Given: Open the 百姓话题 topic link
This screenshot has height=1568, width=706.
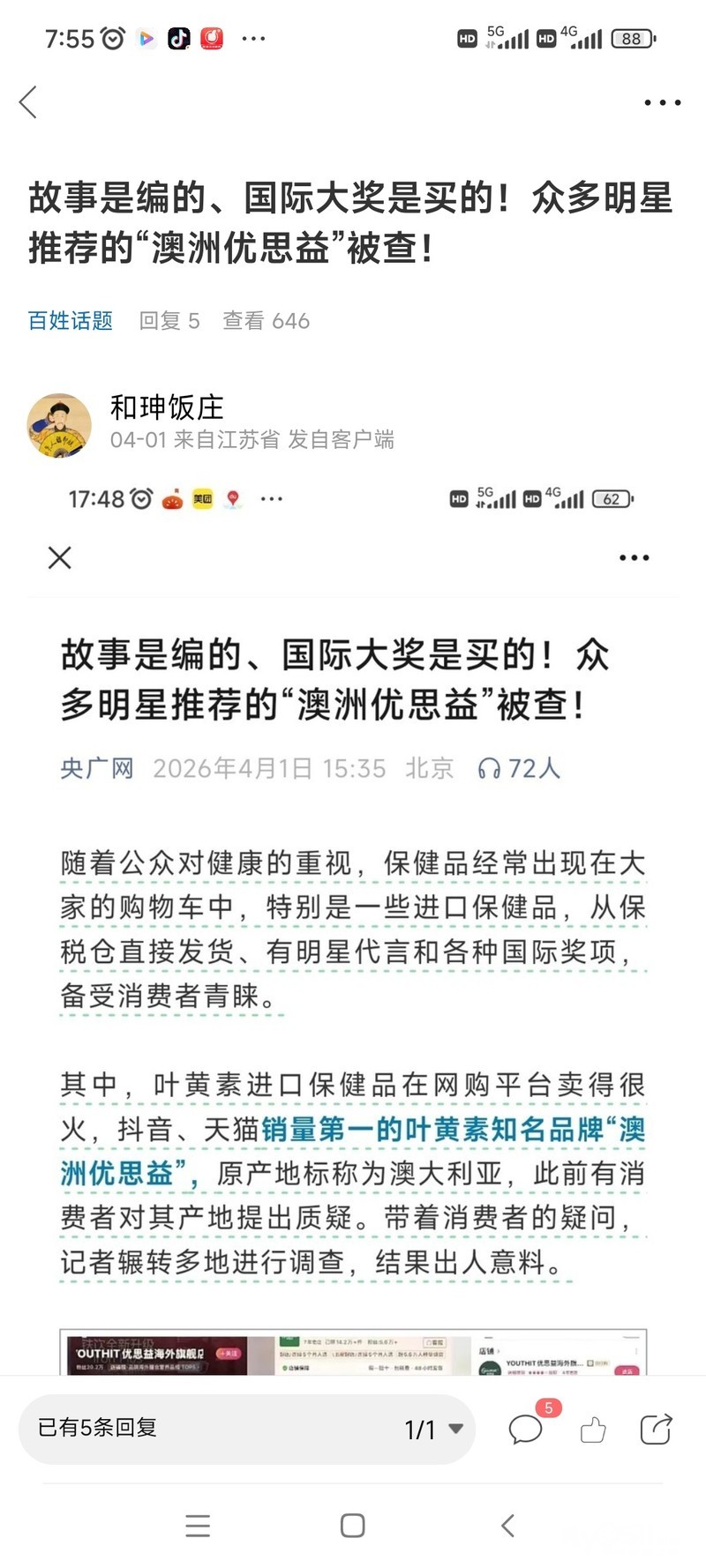Looking at the screenshot, I should (71, 320).
